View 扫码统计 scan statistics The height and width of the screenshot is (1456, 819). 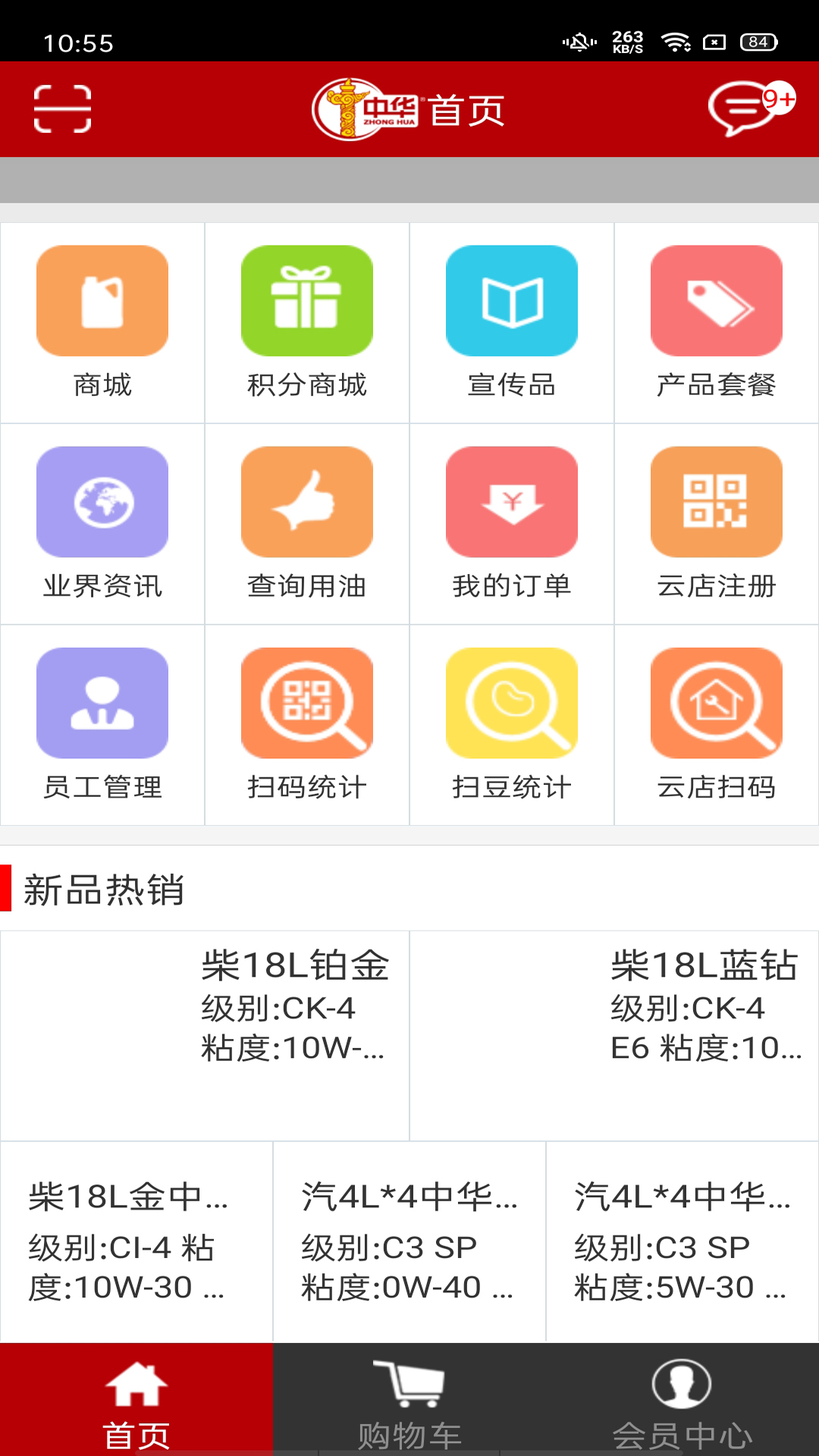click(307, 725)
